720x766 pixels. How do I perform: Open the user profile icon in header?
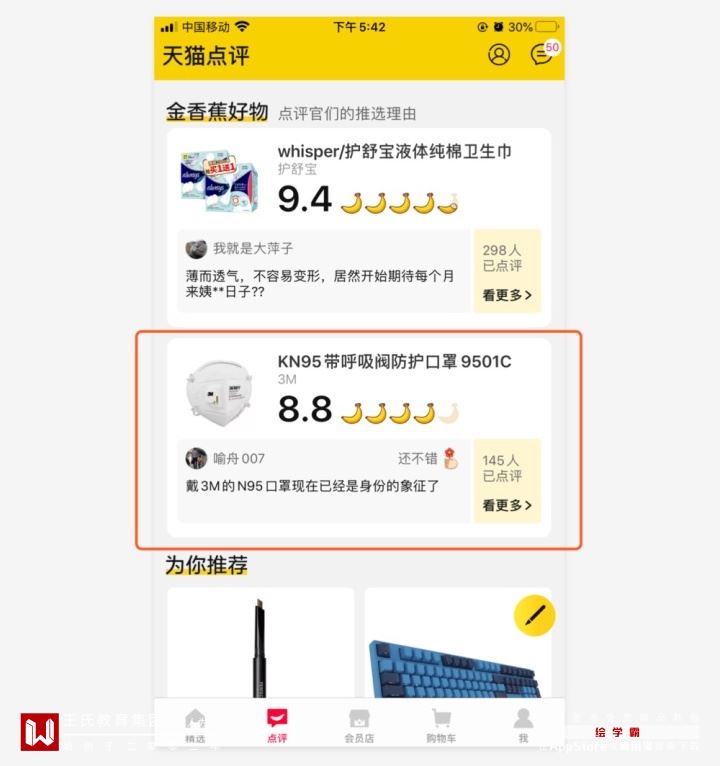pos(498,55)
